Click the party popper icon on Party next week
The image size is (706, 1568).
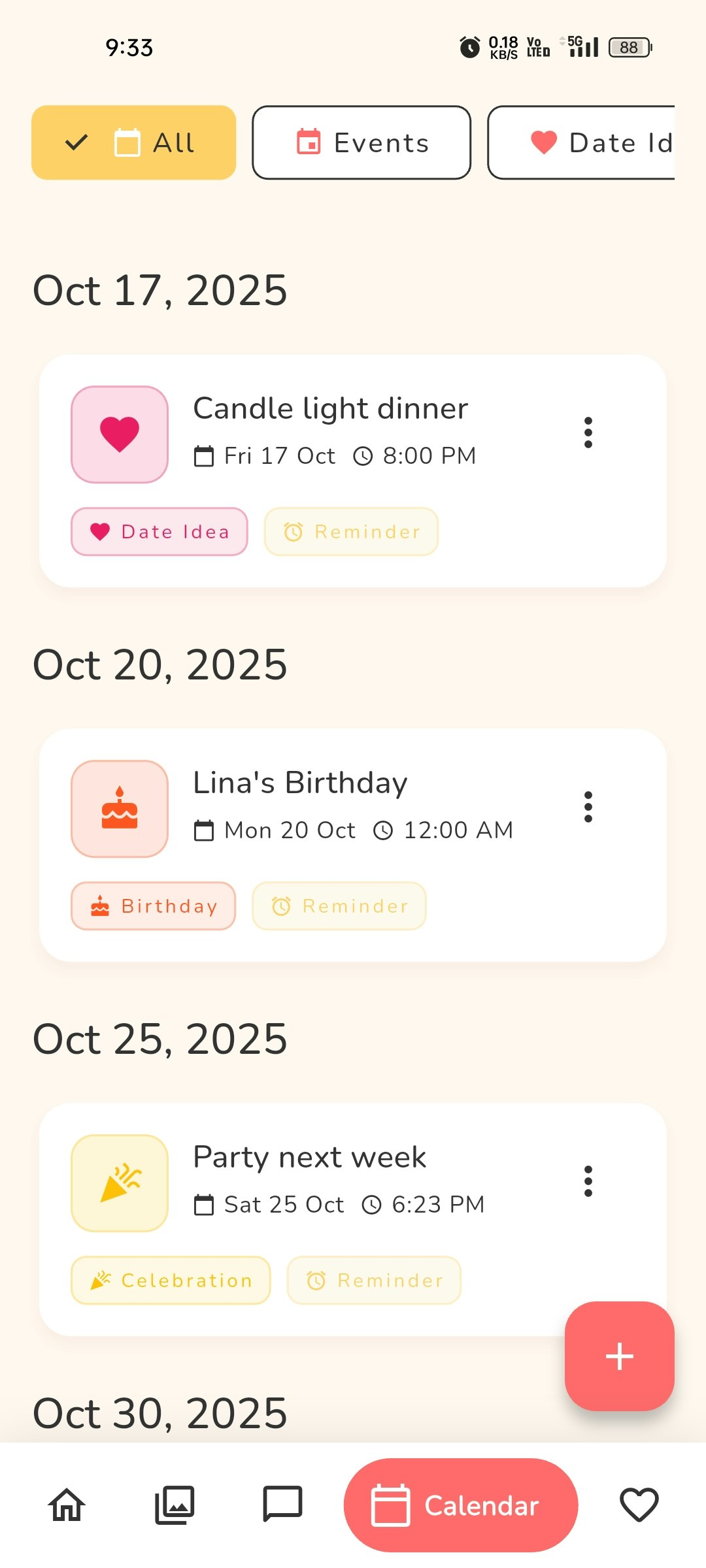[119, 1183]
